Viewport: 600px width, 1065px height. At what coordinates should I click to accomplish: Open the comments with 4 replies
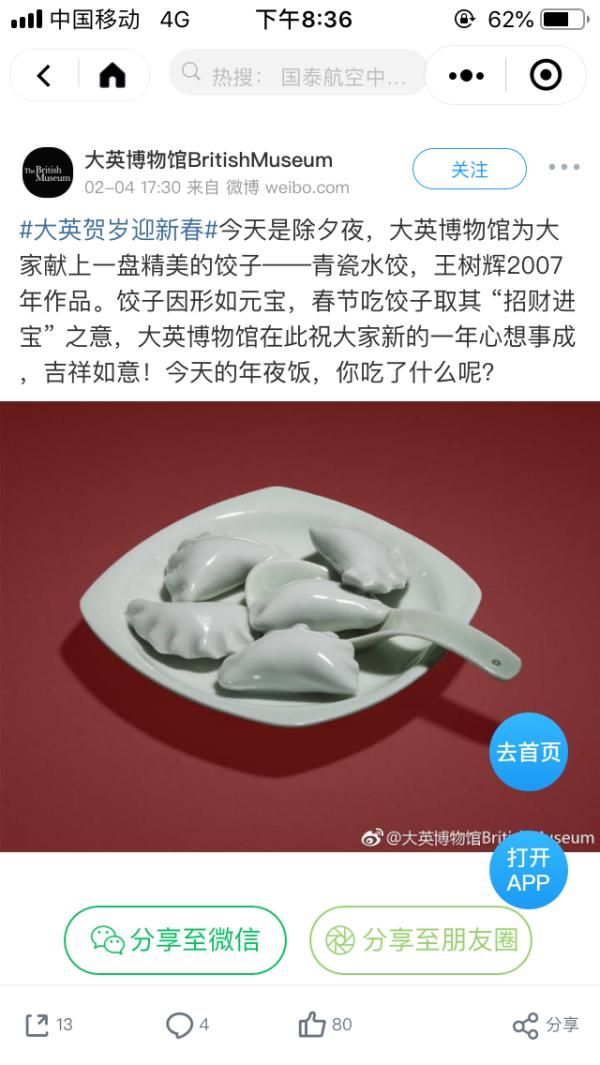pos(187,1024)
